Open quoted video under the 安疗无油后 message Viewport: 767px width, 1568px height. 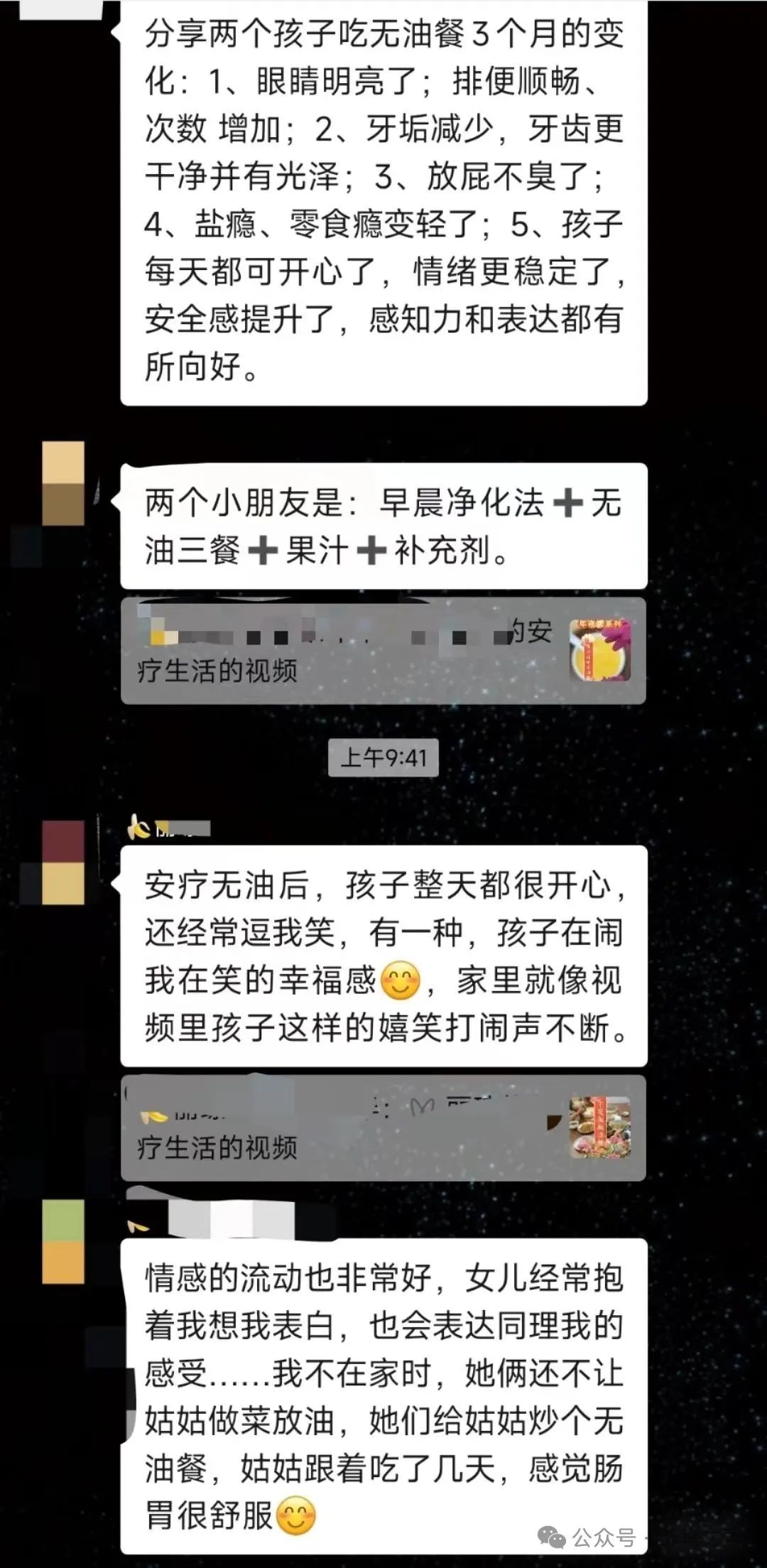383,1128
